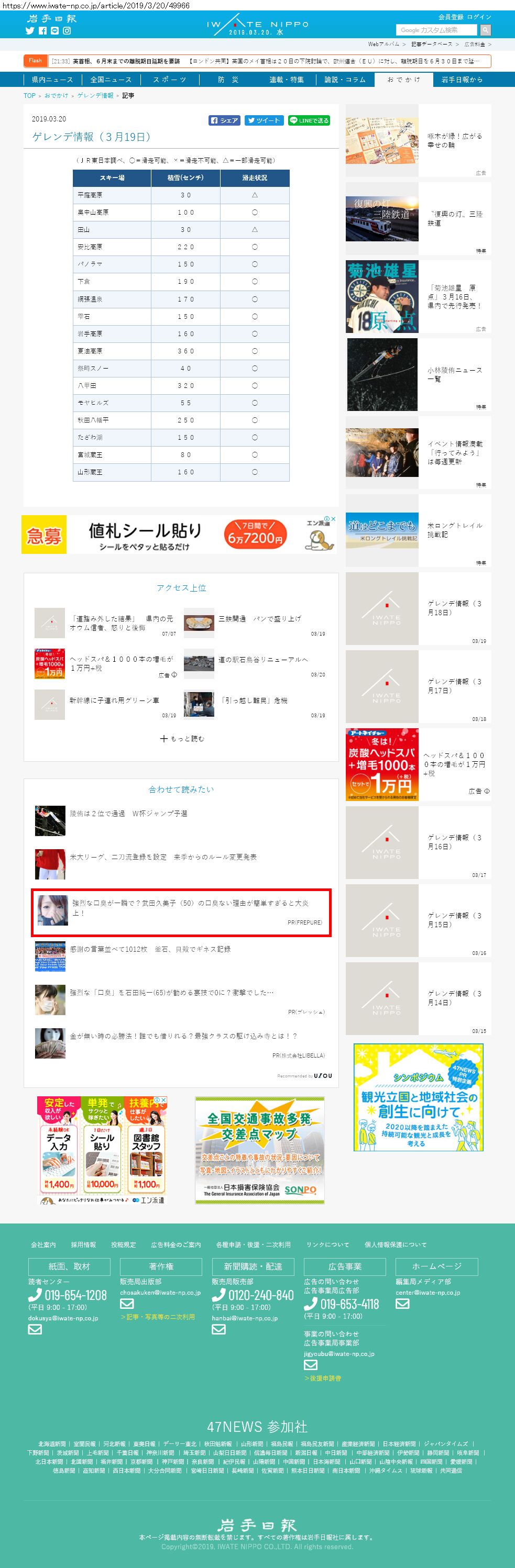Screen dimensions: 515x1568
Task: Tap the search magnifier button
Action: (x=485, y=30)
